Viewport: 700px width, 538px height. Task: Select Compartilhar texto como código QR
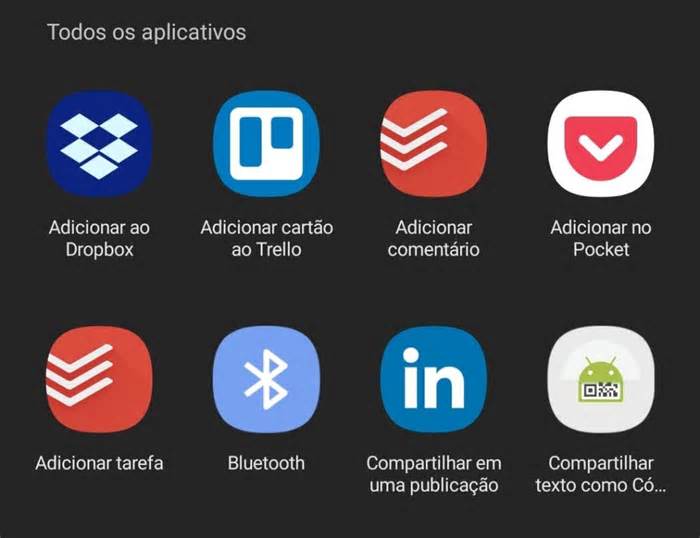click(600, 379)
